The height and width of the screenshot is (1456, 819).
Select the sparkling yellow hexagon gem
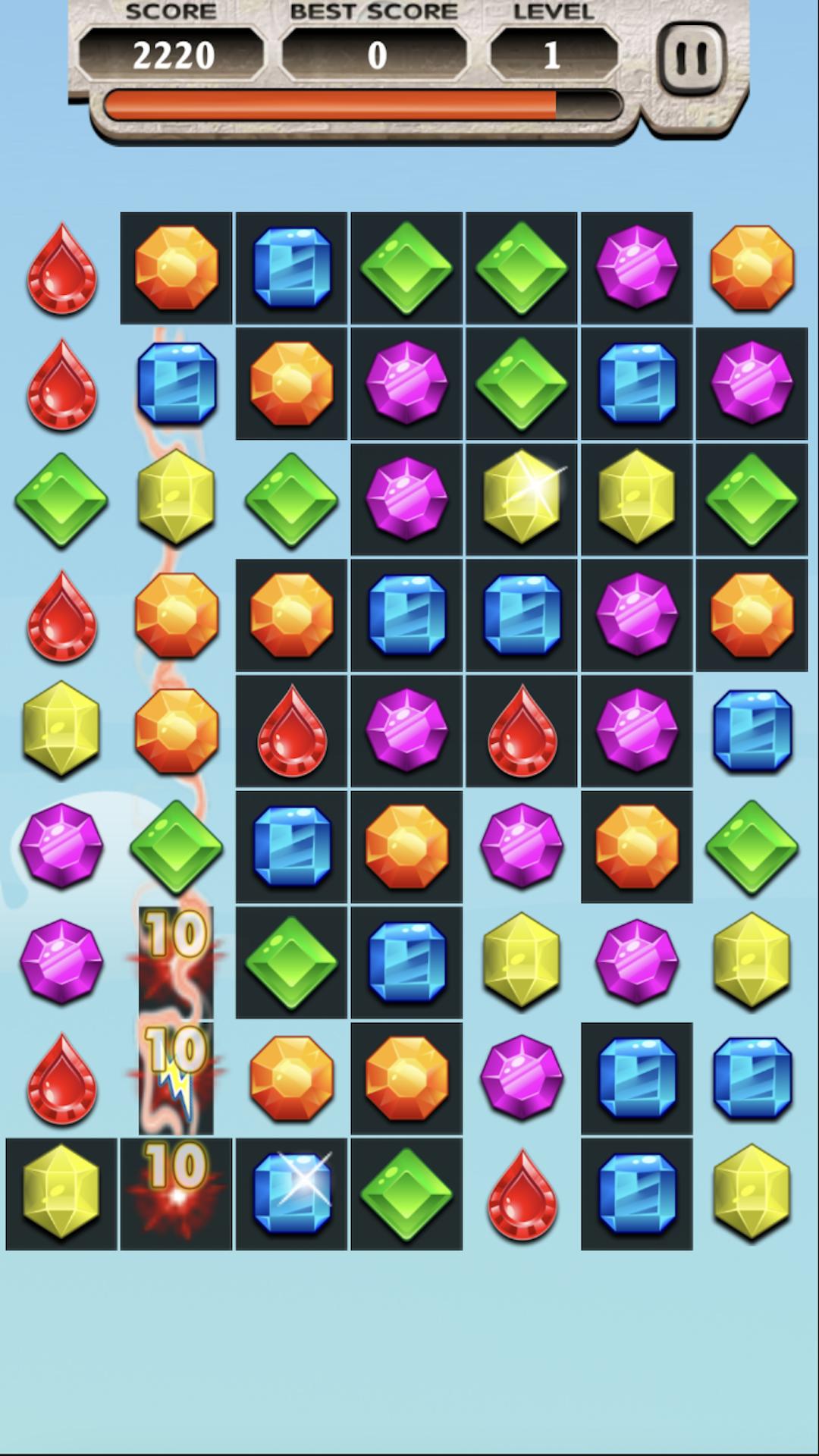coord(522,497)
